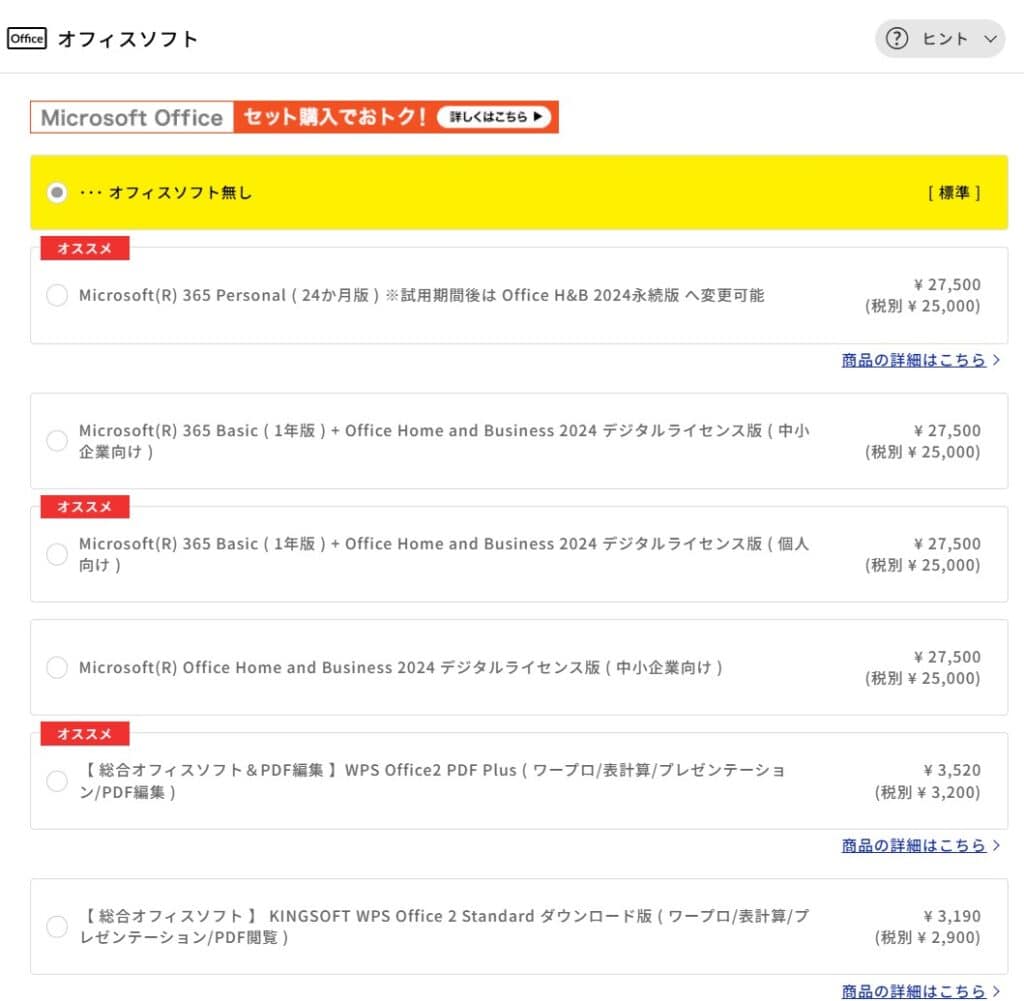Image resolution: width=1024 pixels, height=1001 pixels.
Task: Open the Microsoft Office セット購入でおトク banner
Action: tap(294, 117)
